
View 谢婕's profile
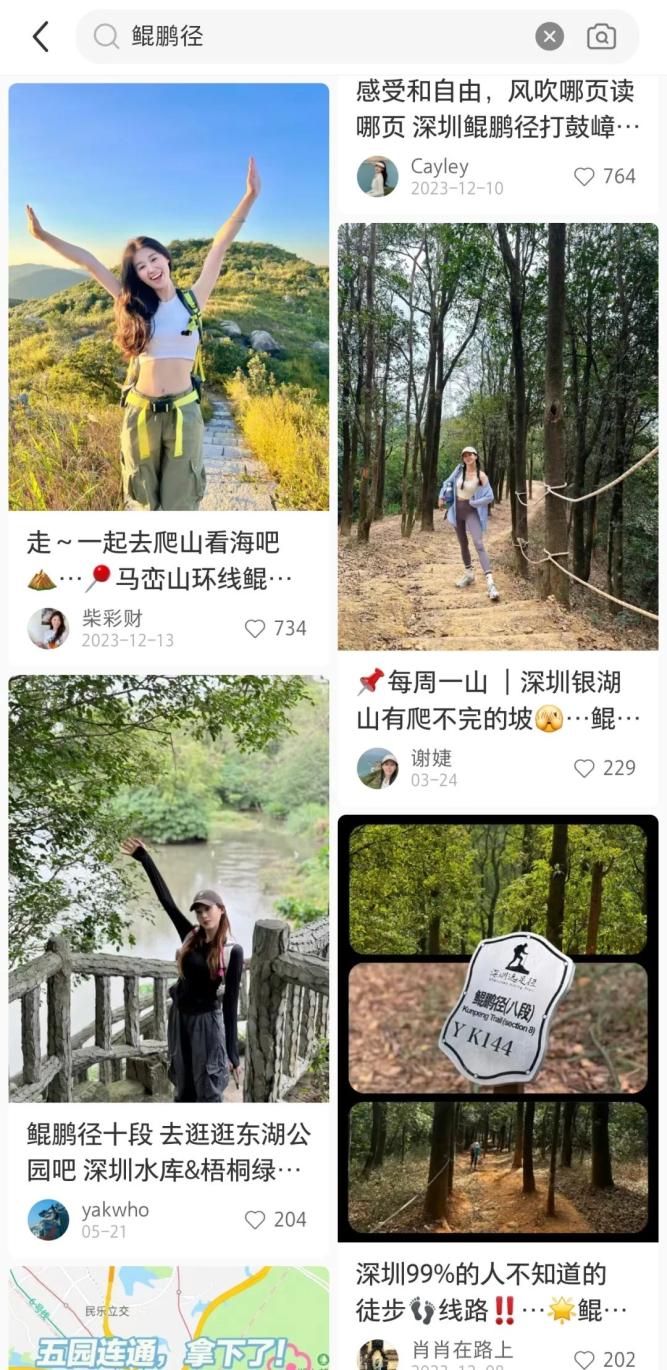click(377, 768)
